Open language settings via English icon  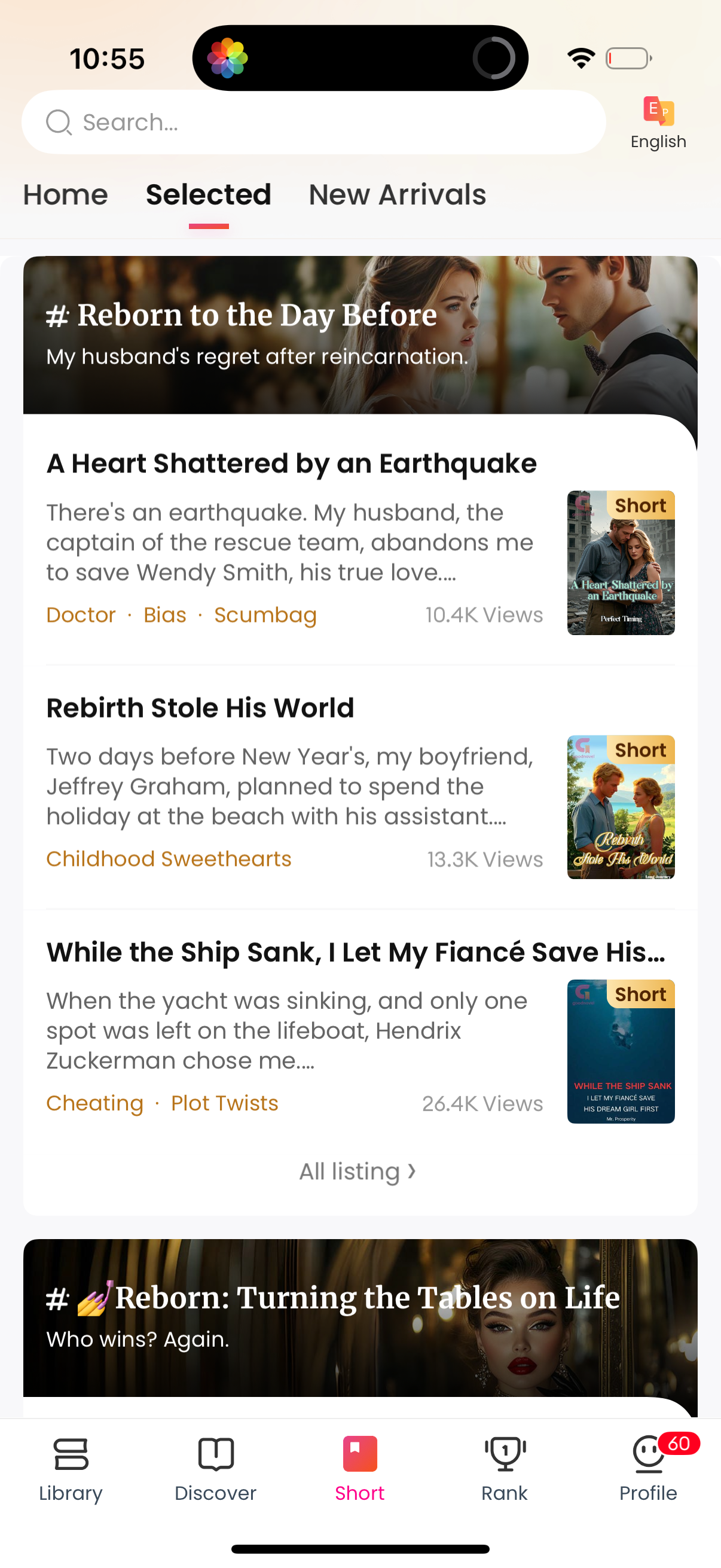tap(659, 113)
